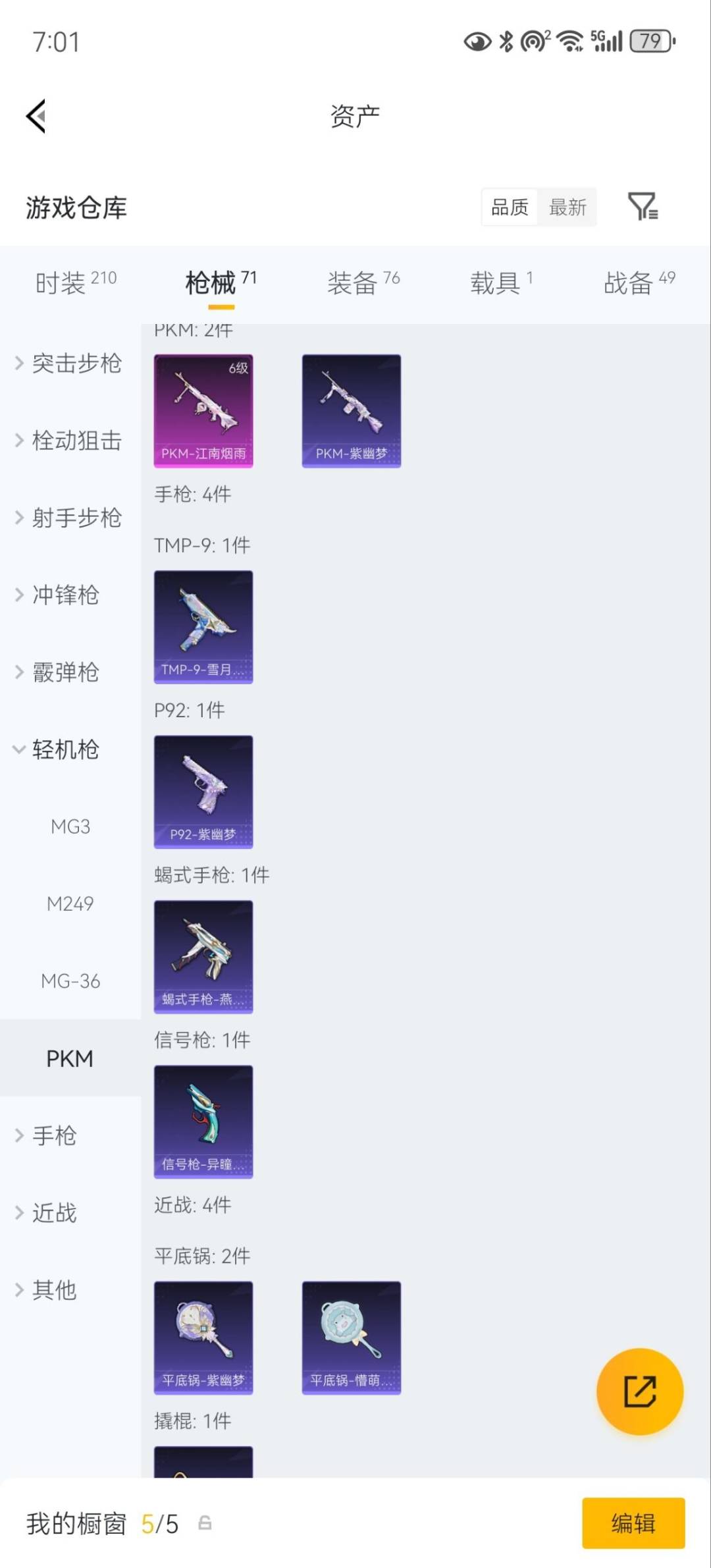Collapse the 轻机枪 category
711x1568 pixels.
(x=65, y=750)
